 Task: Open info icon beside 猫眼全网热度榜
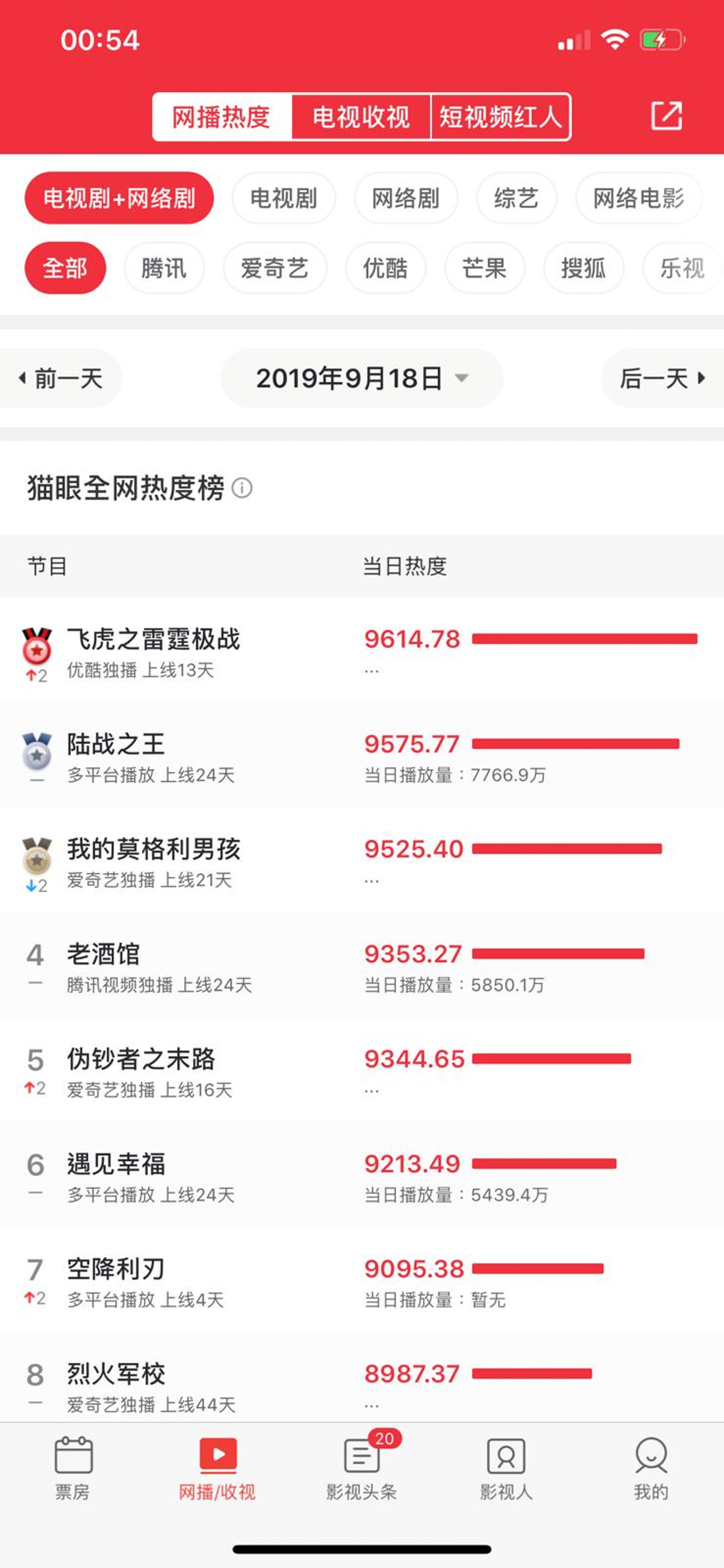pyautogui.click(x=242, y=488)
